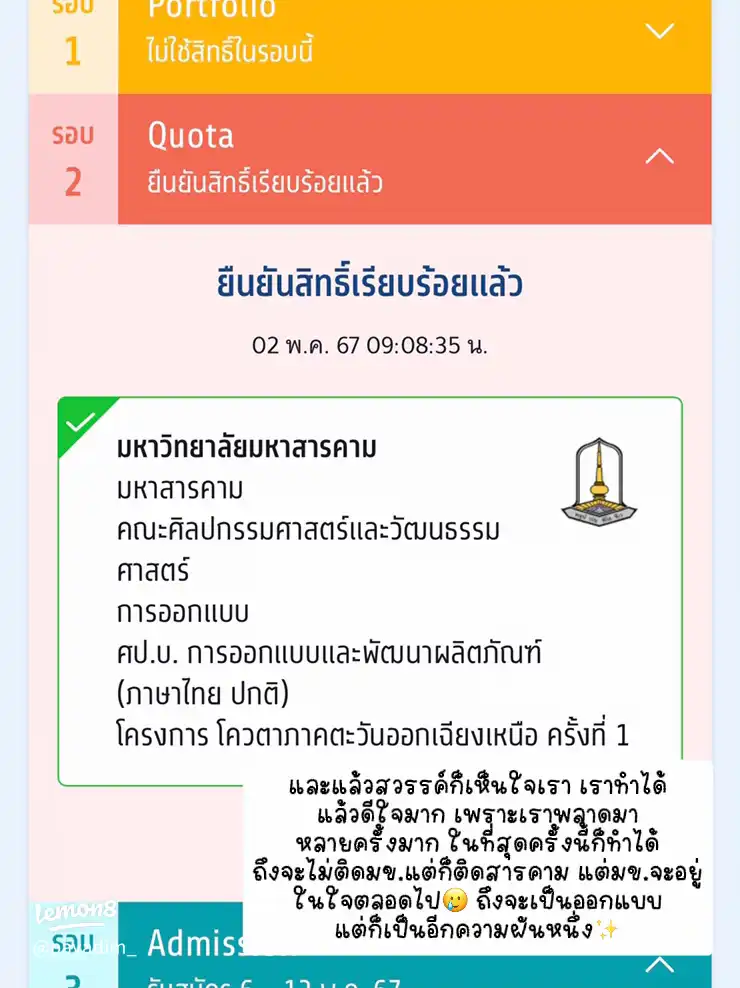This screenshot has height=988, width=740.
Task: Click the confirmation timestamp 02 พ.ค. 67
Action: [x=370, y=344]
